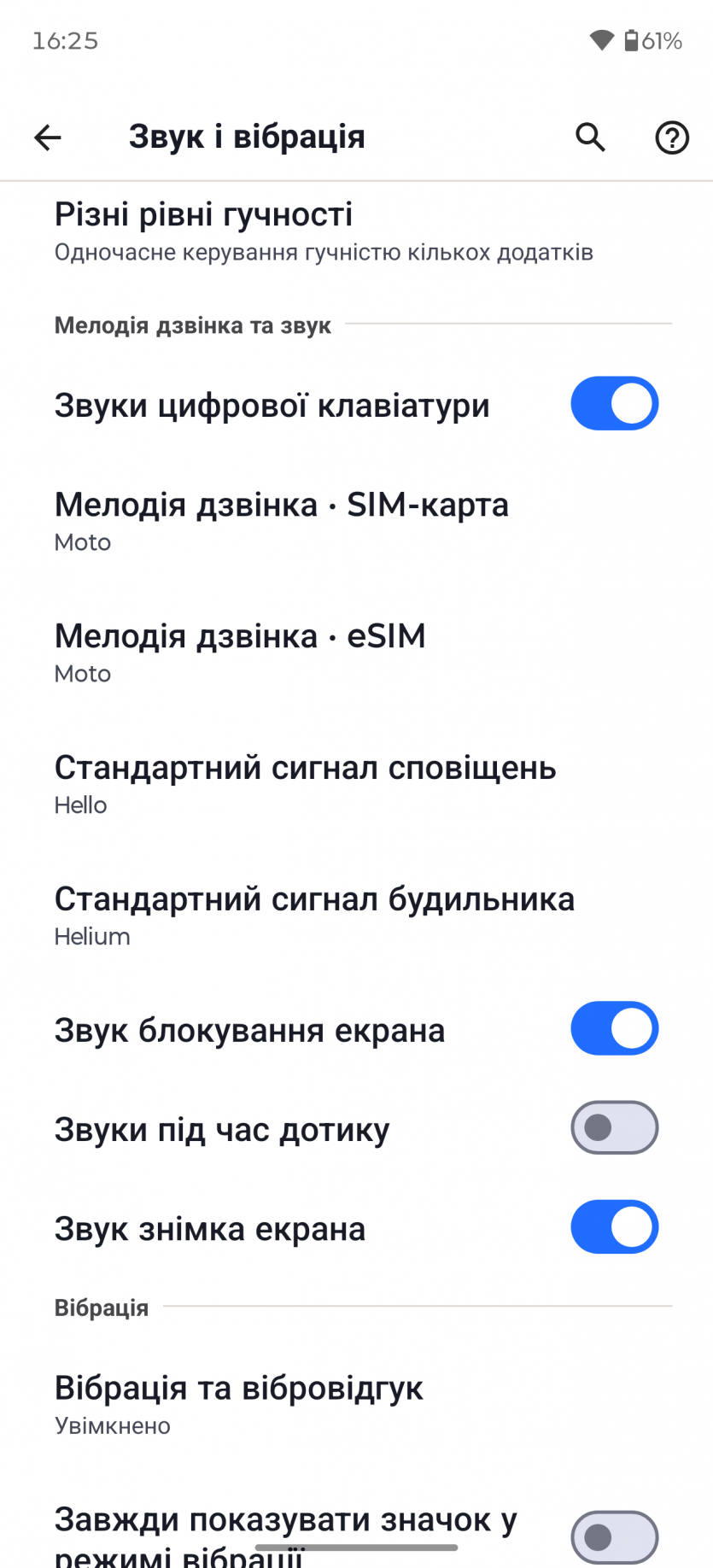Open the settings search icon
The width and height of the screenshot is (713, 1568).
590,137
